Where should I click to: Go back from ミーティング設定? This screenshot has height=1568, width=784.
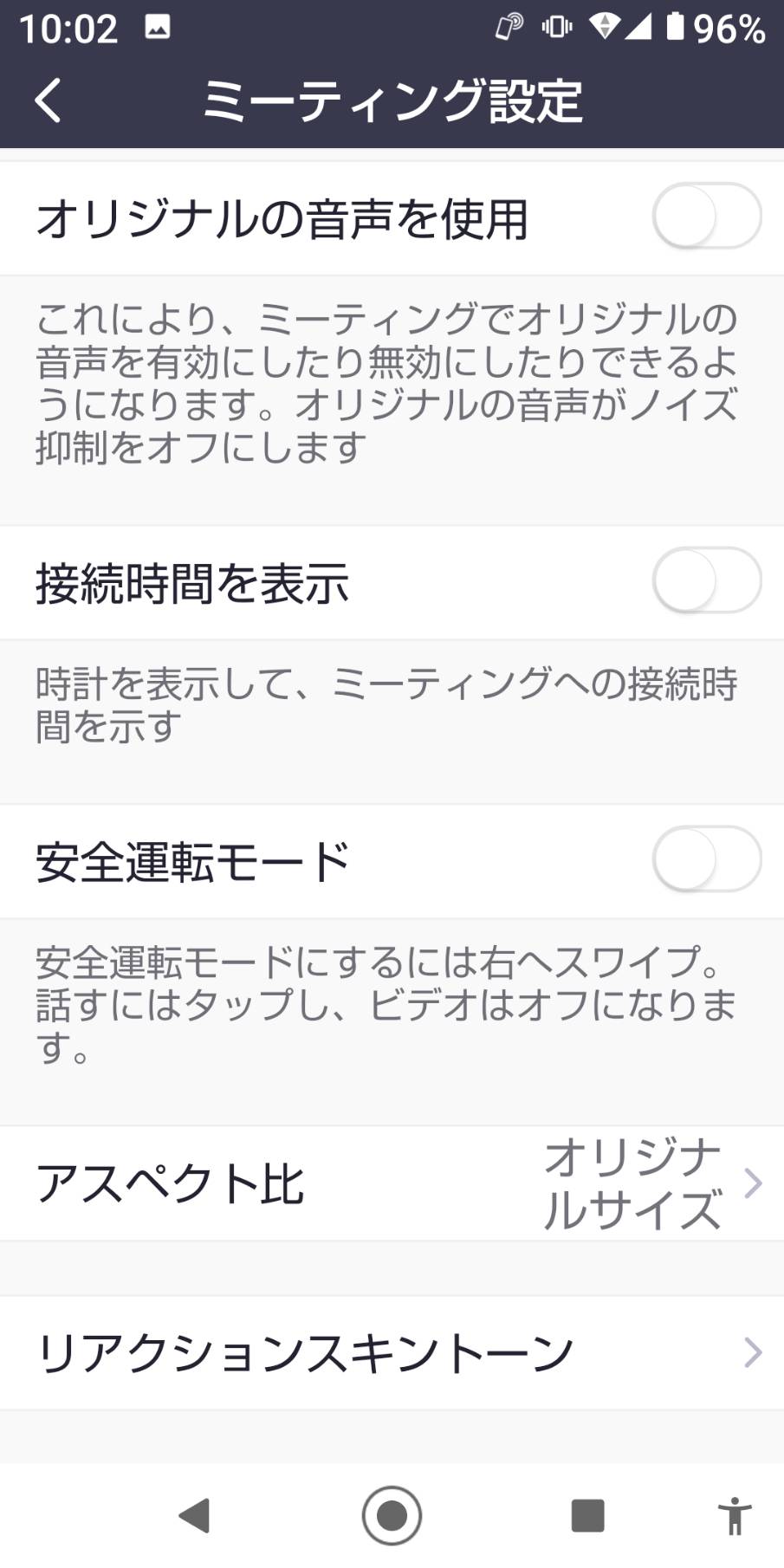point(49,100)
